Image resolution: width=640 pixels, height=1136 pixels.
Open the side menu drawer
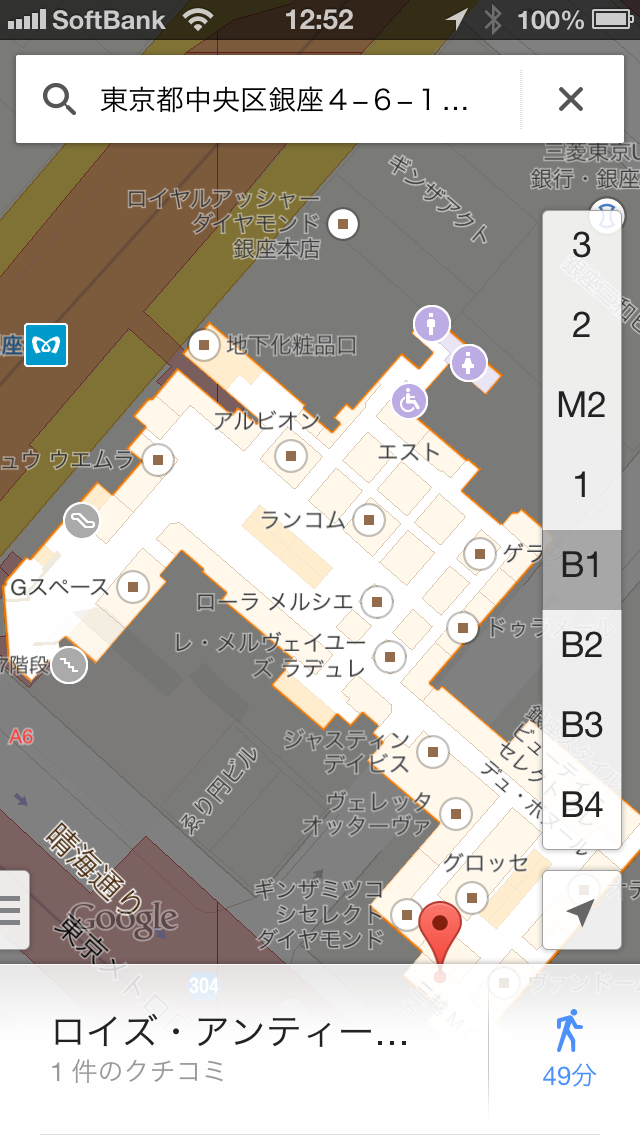[x=12, y=910]
